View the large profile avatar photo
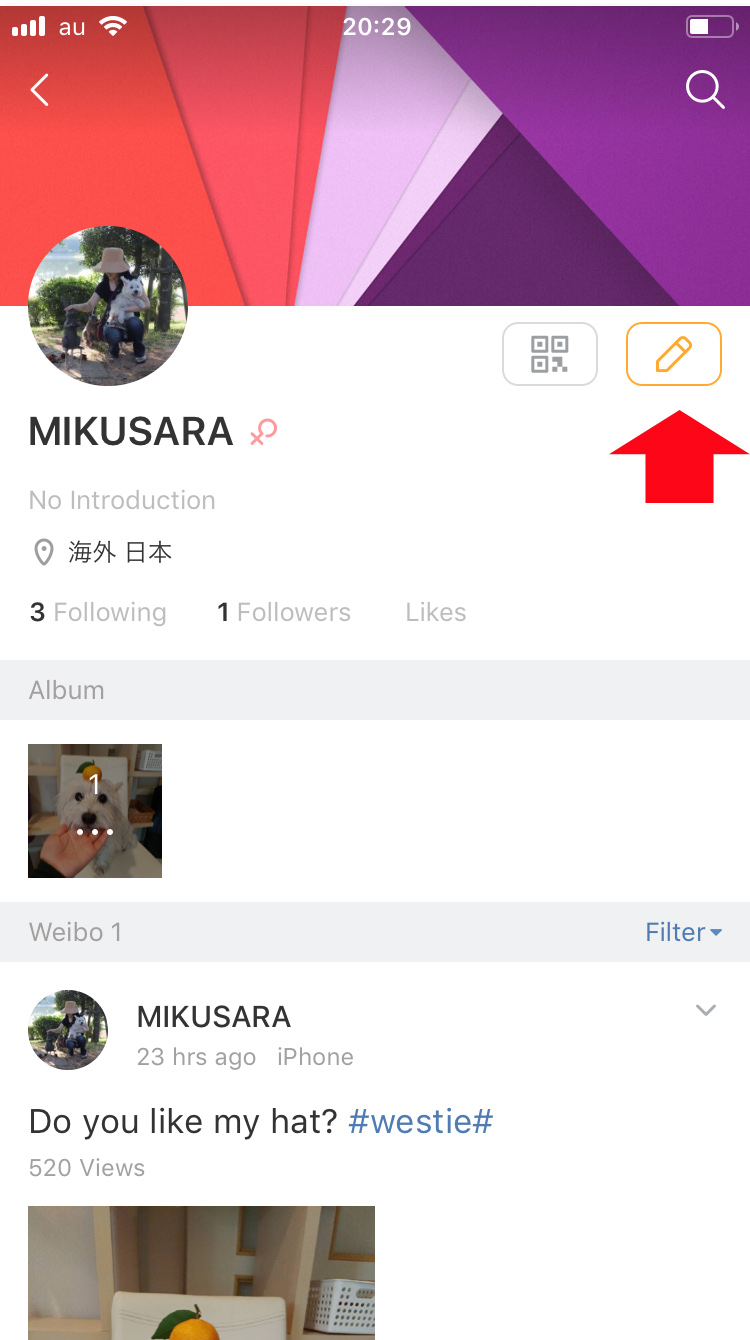750x1340 pixels. pyautogui.click(x=108, y=306)
